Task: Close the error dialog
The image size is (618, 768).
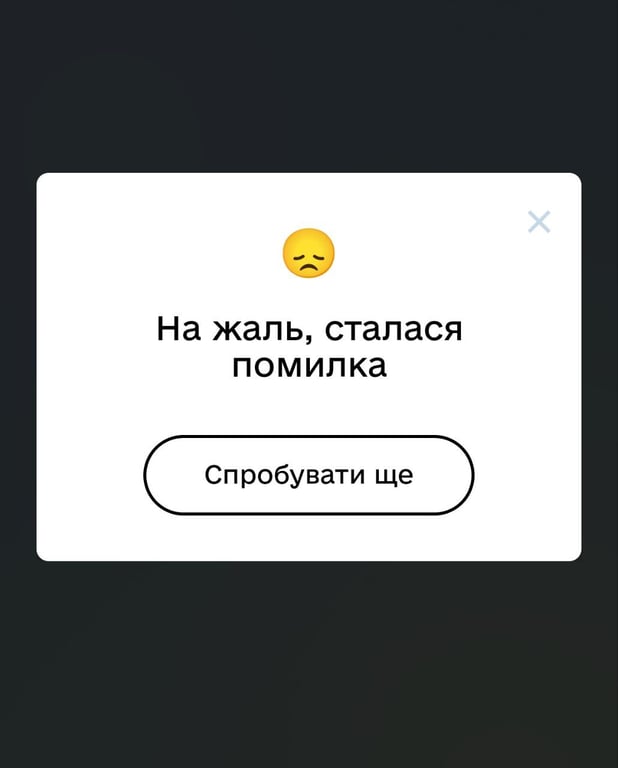Action: click(539, 222)
